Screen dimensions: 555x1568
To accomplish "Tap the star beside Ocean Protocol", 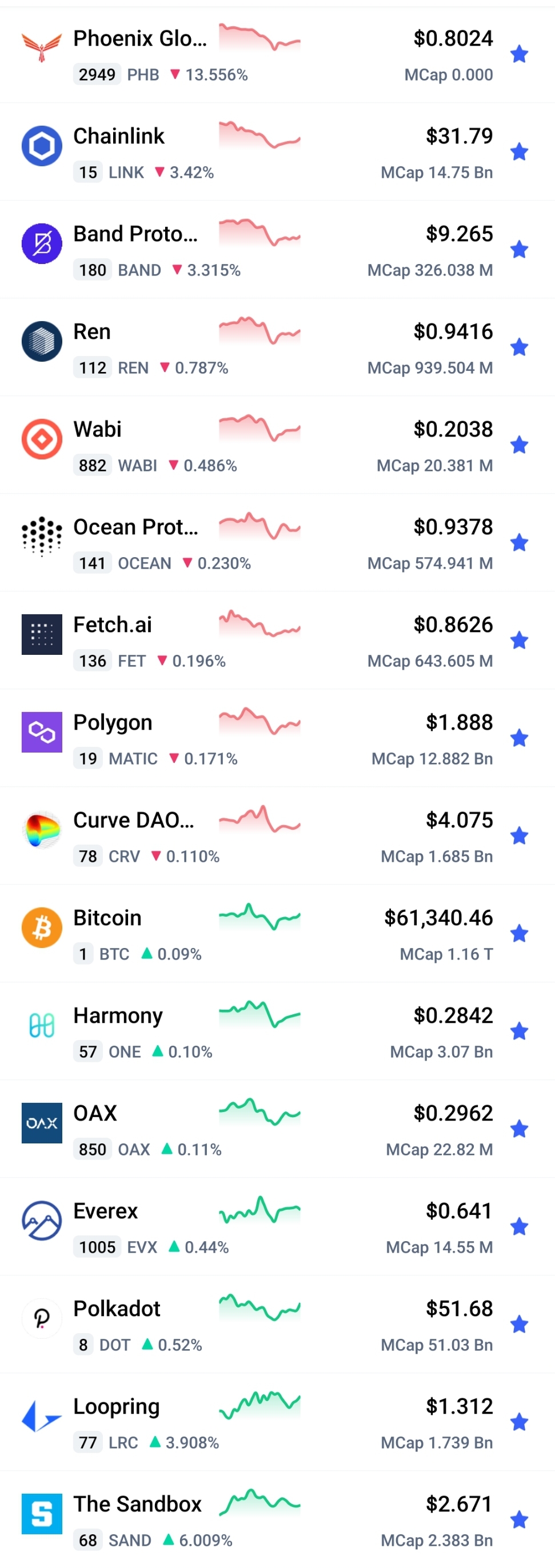I will [519, 543].
